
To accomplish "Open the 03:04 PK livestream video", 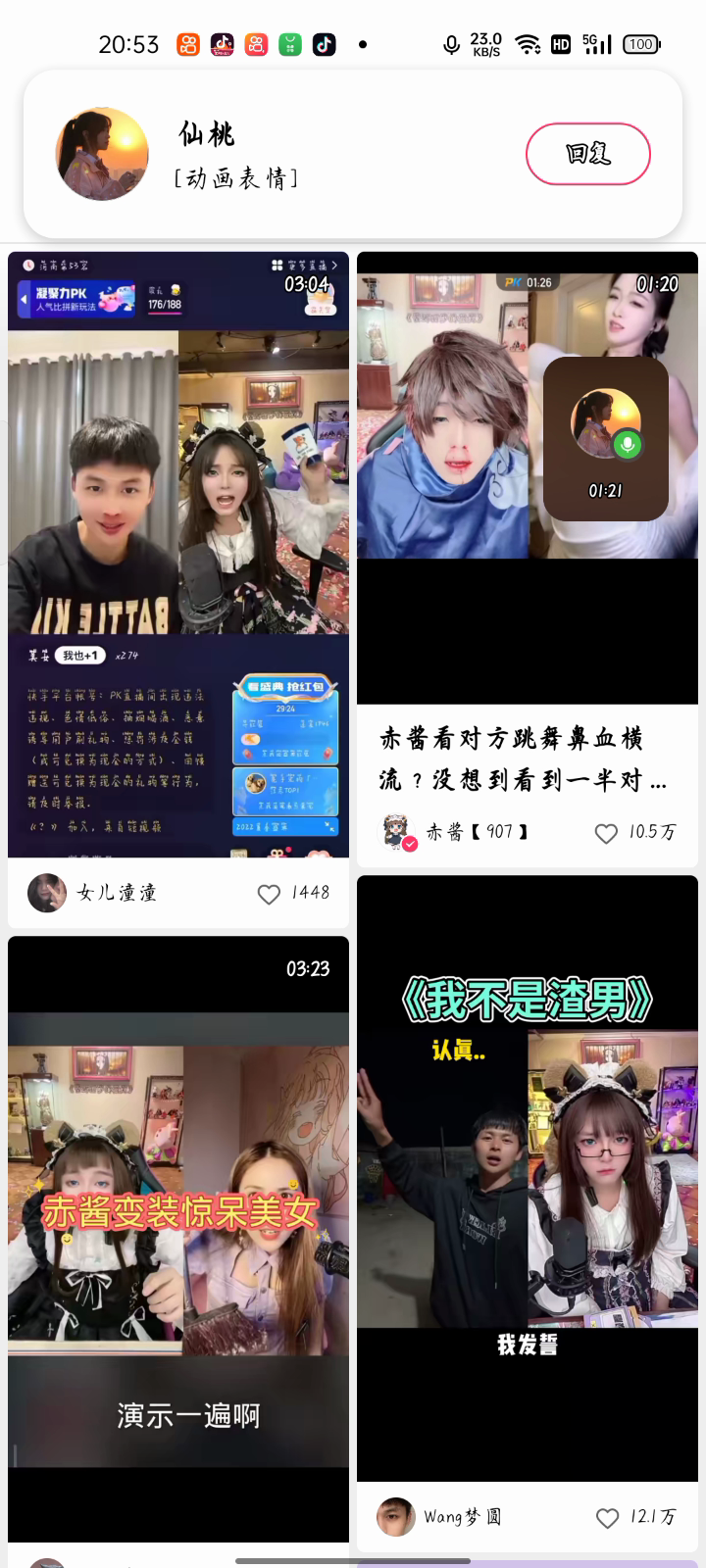I will pos(178,554).
